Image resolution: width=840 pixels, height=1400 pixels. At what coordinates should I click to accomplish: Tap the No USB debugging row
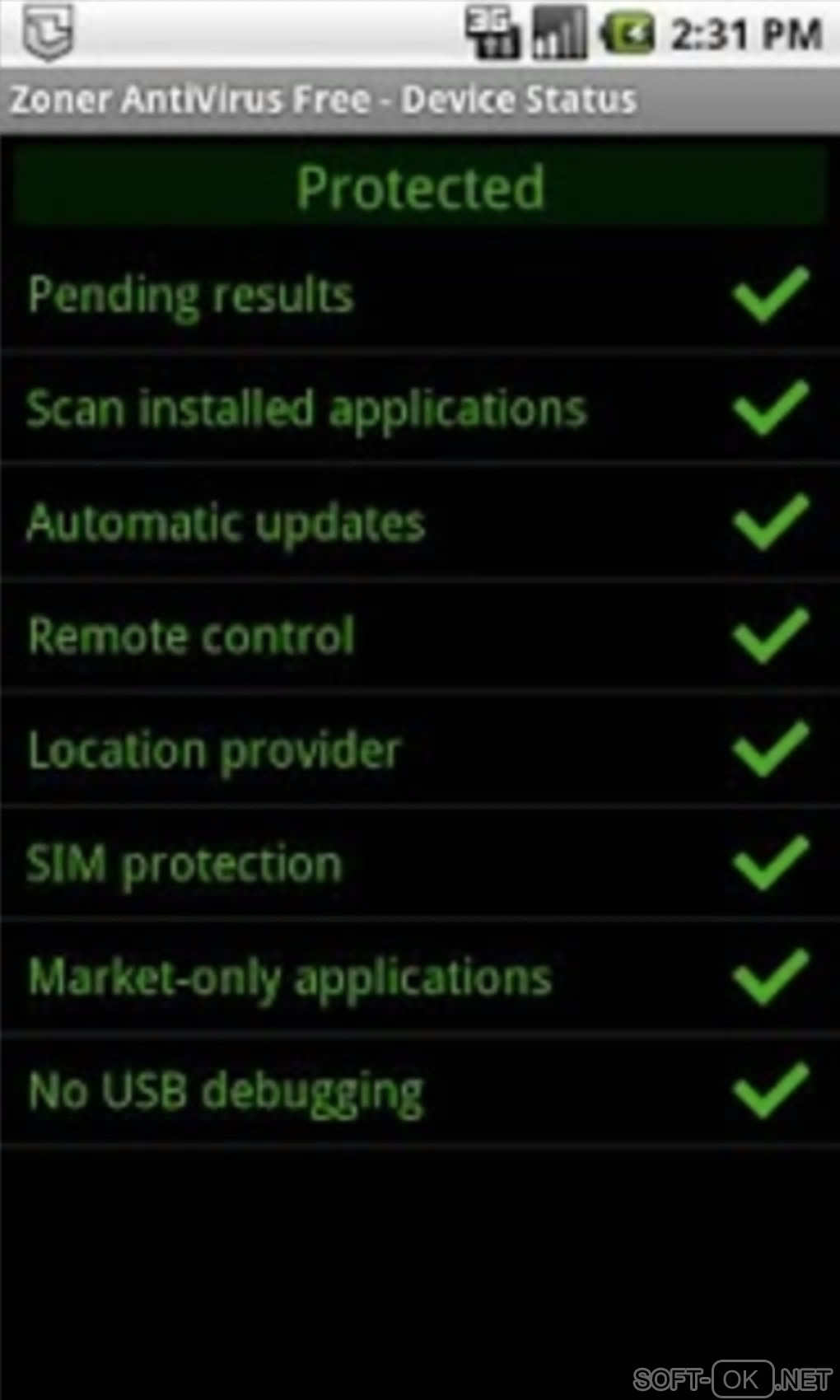(x=226, y=1092)
